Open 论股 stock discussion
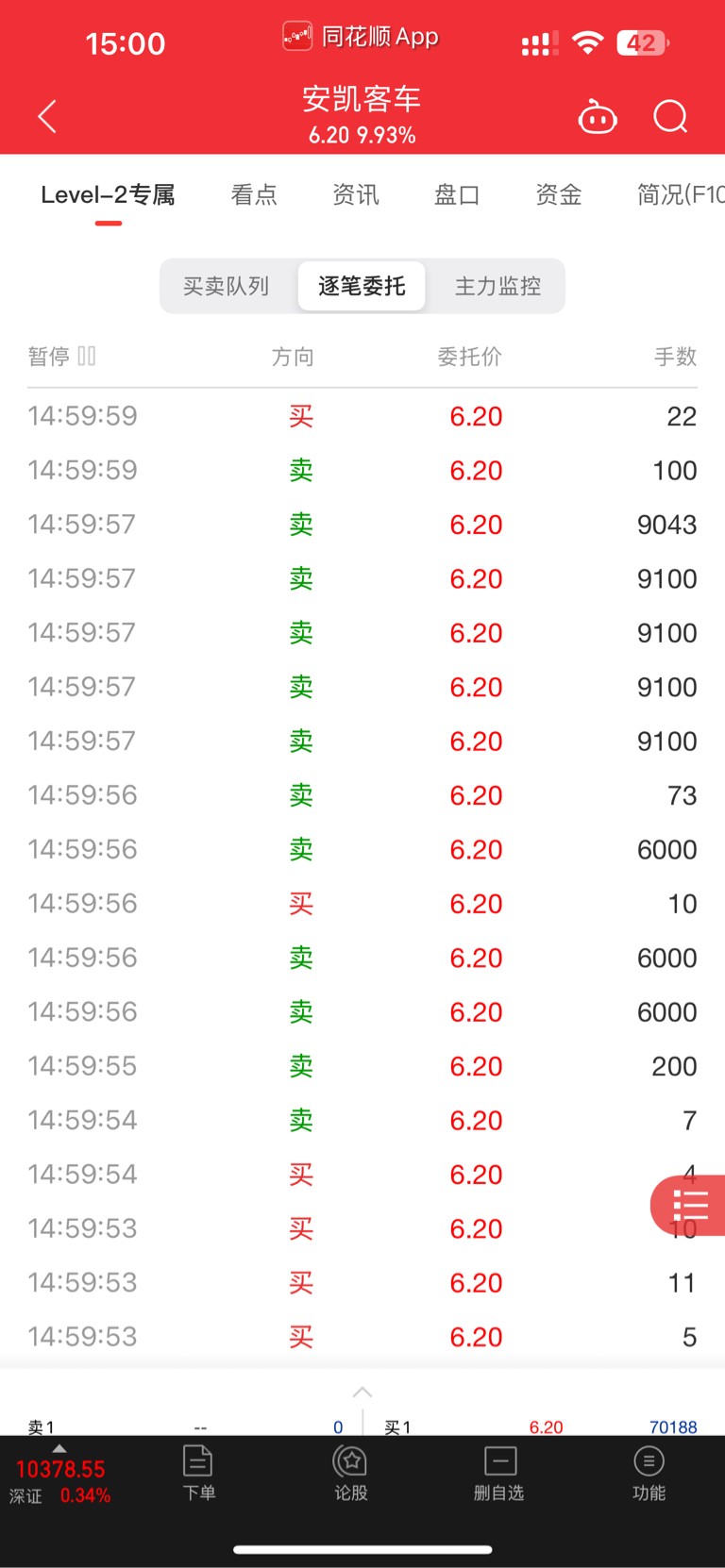The width and height of the screenshot is (725, 1568). 351,1473
